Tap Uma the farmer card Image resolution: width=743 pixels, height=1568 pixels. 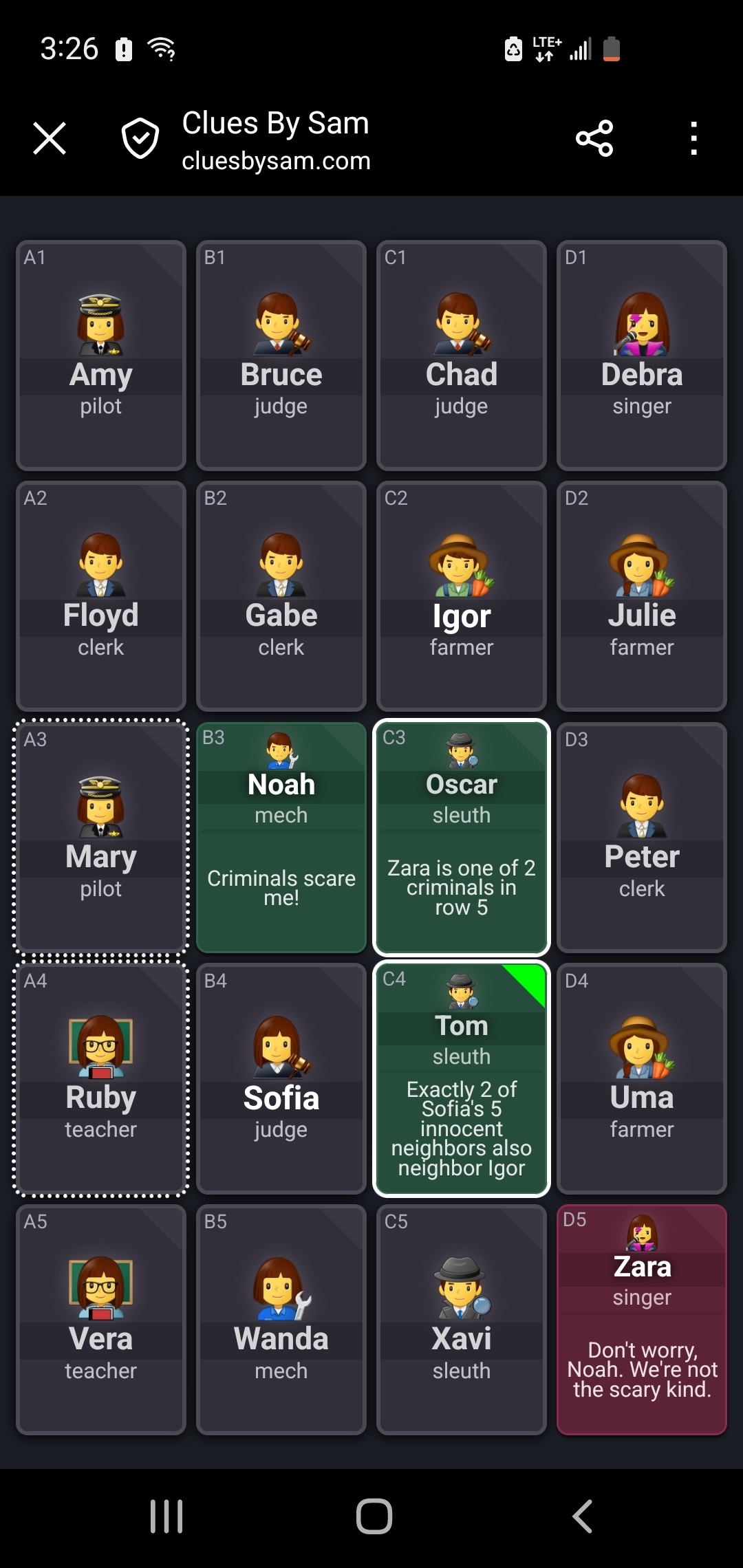click(642, 1078)
